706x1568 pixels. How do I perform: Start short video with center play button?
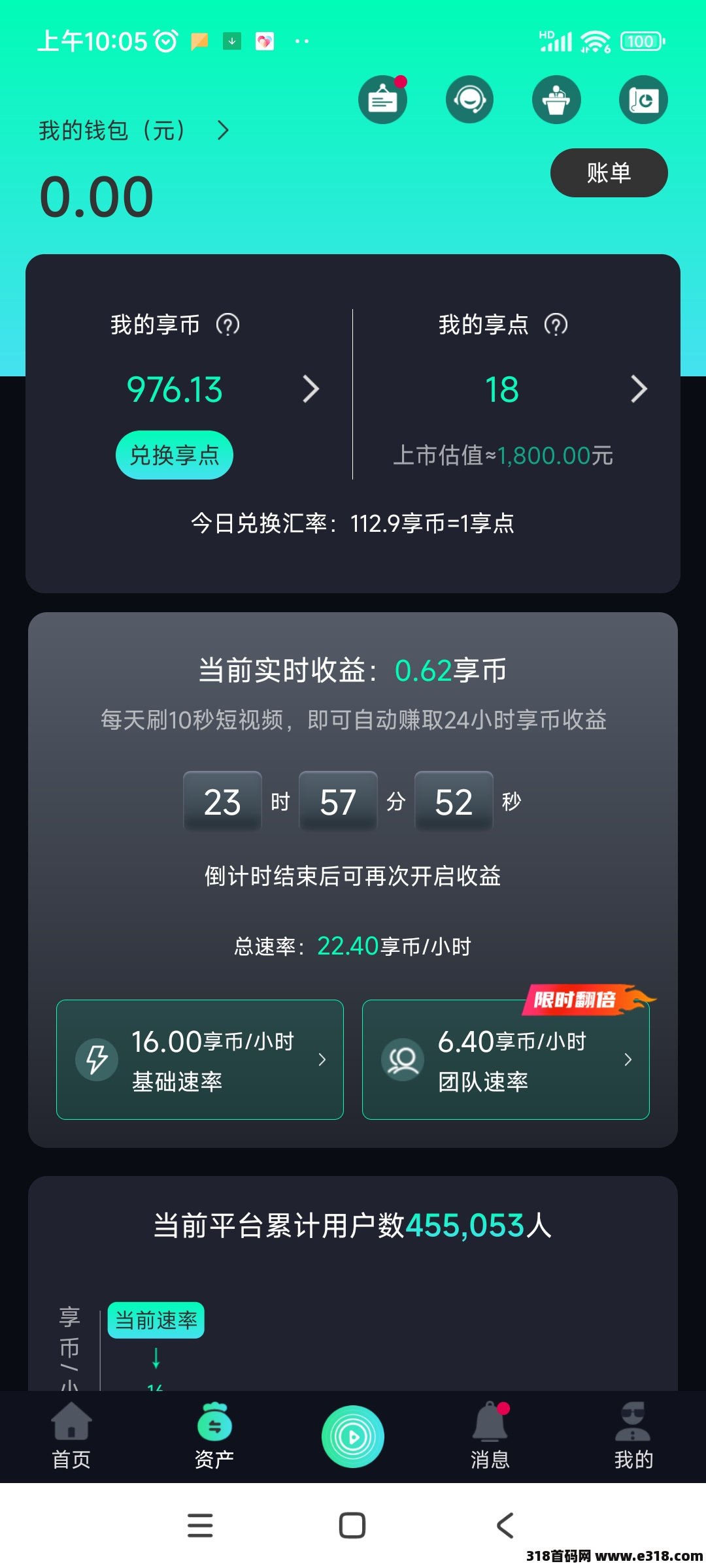[x=353, y=1436]
